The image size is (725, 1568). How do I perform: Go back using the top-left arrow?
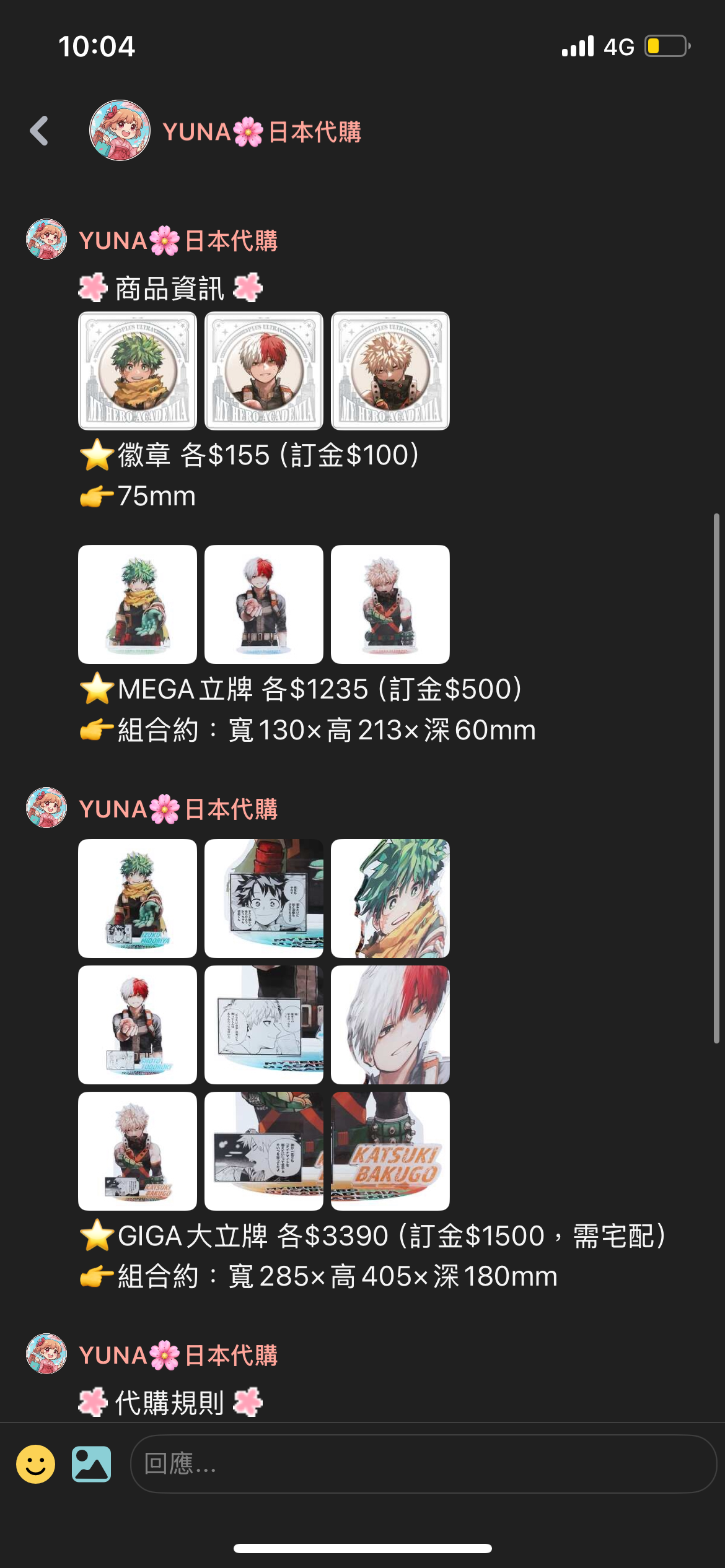tap(40, 131)
